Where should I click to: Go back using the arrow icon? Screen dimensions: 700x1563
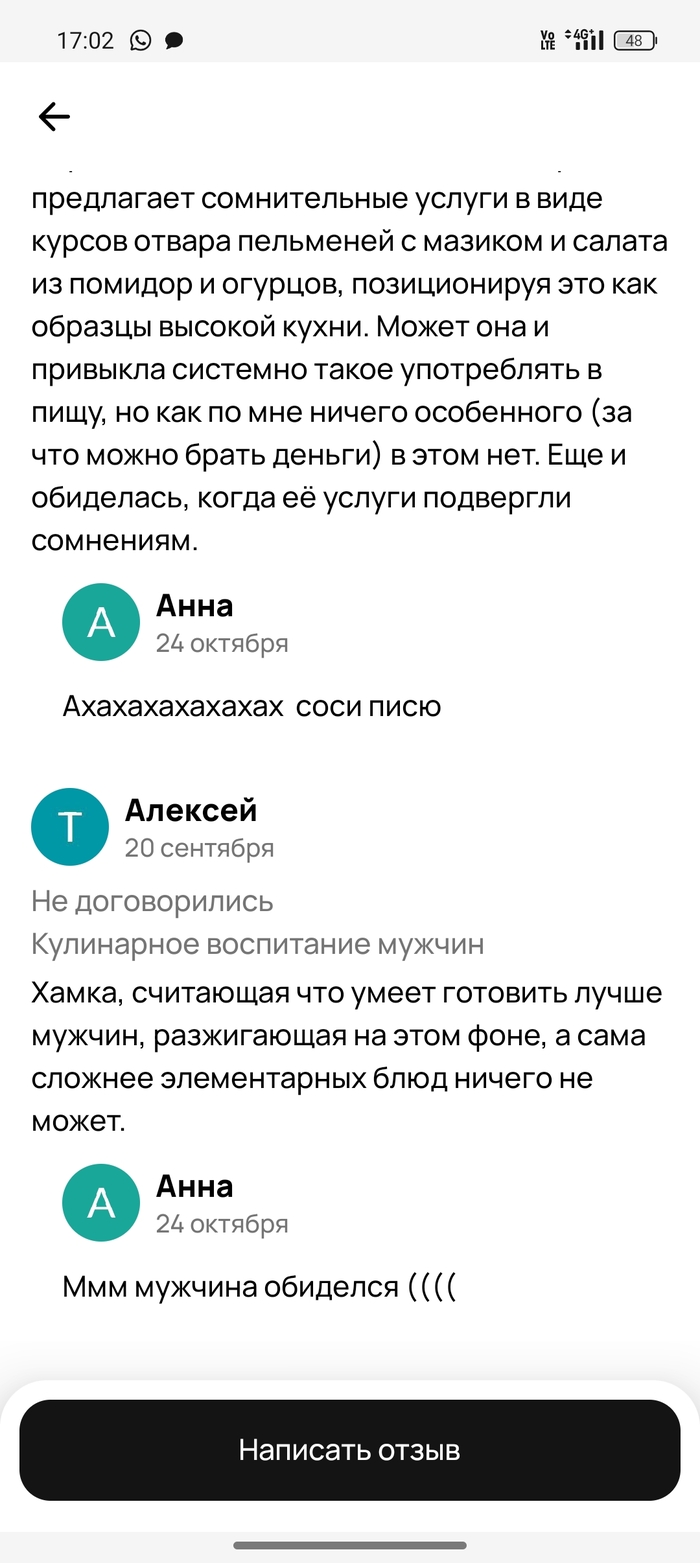(x=54, y=118)
